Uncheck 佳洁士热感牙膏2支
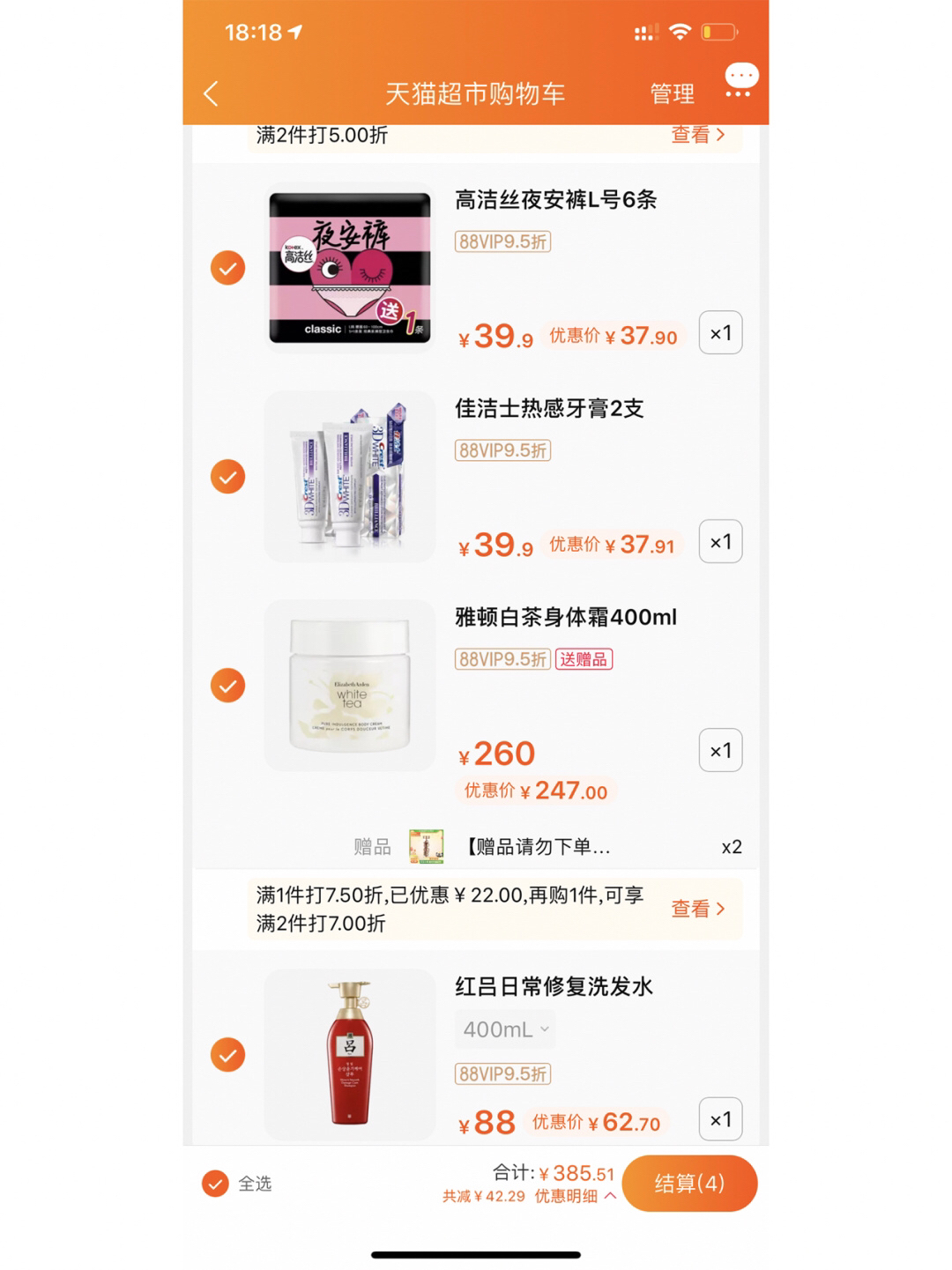 pos(227,477)
